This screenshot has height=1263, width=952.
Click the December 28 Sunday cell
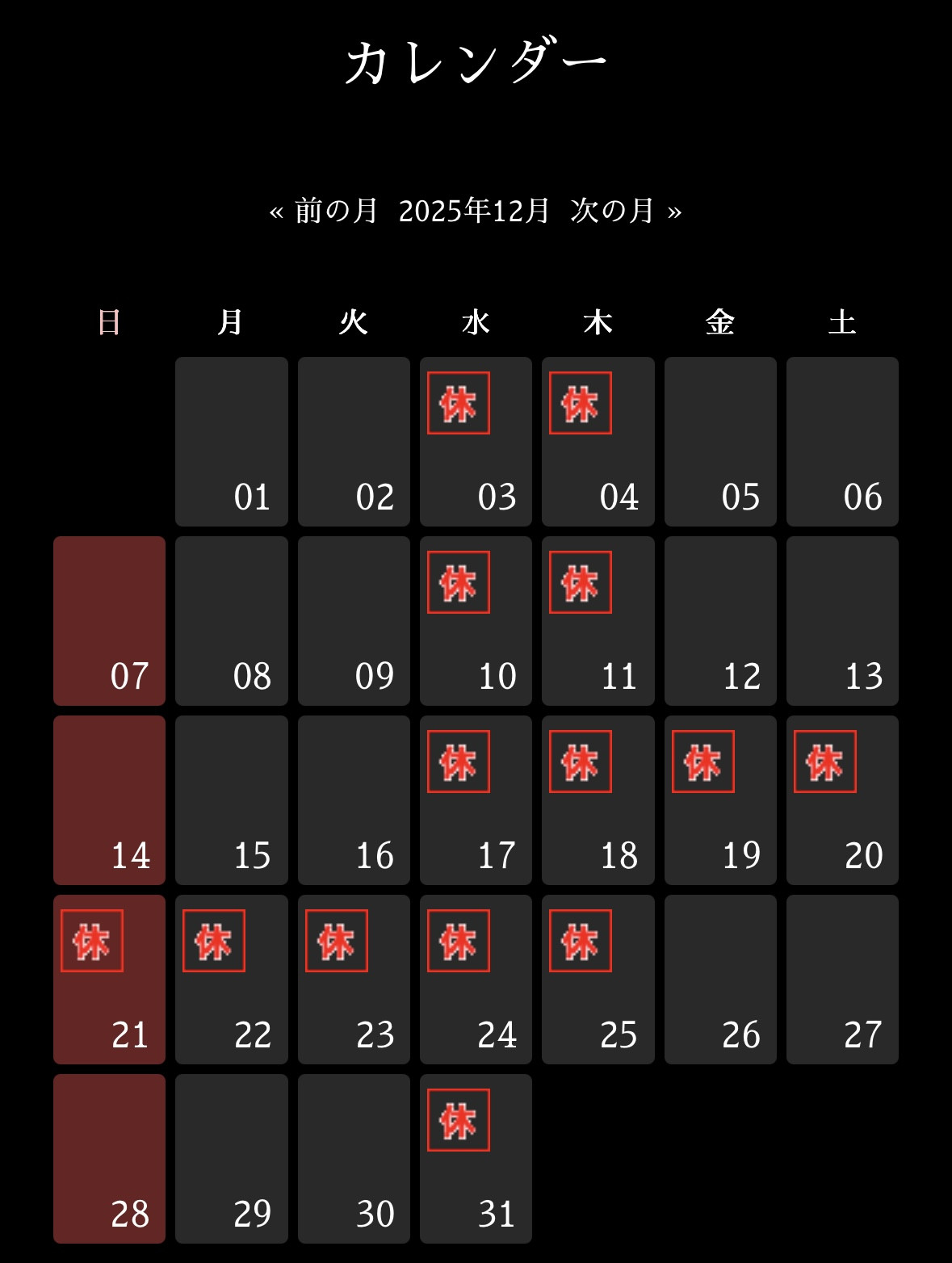tap(109, 1159)
